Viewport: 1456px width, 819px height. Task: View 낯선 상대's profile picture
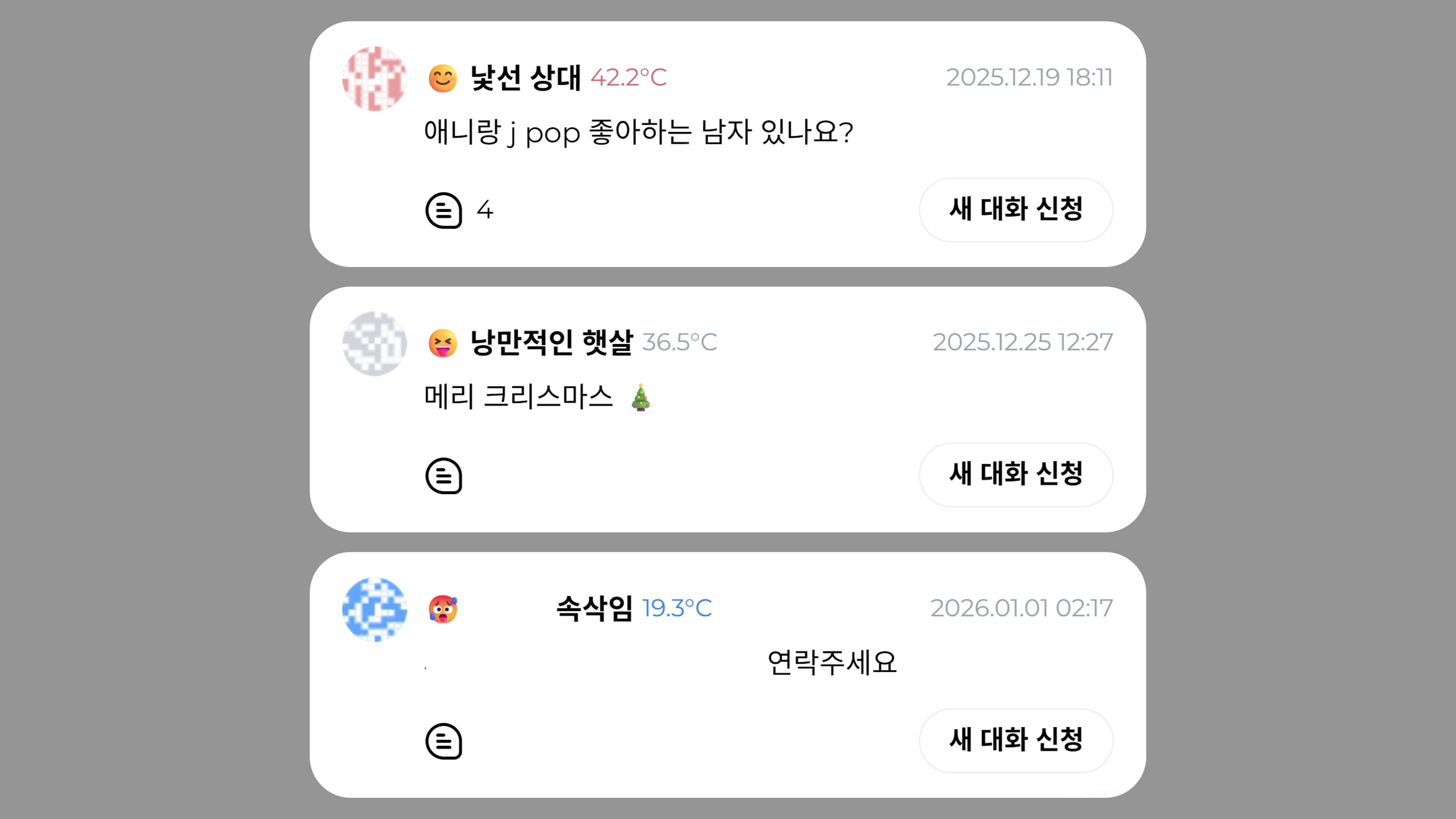click(374, 78)
